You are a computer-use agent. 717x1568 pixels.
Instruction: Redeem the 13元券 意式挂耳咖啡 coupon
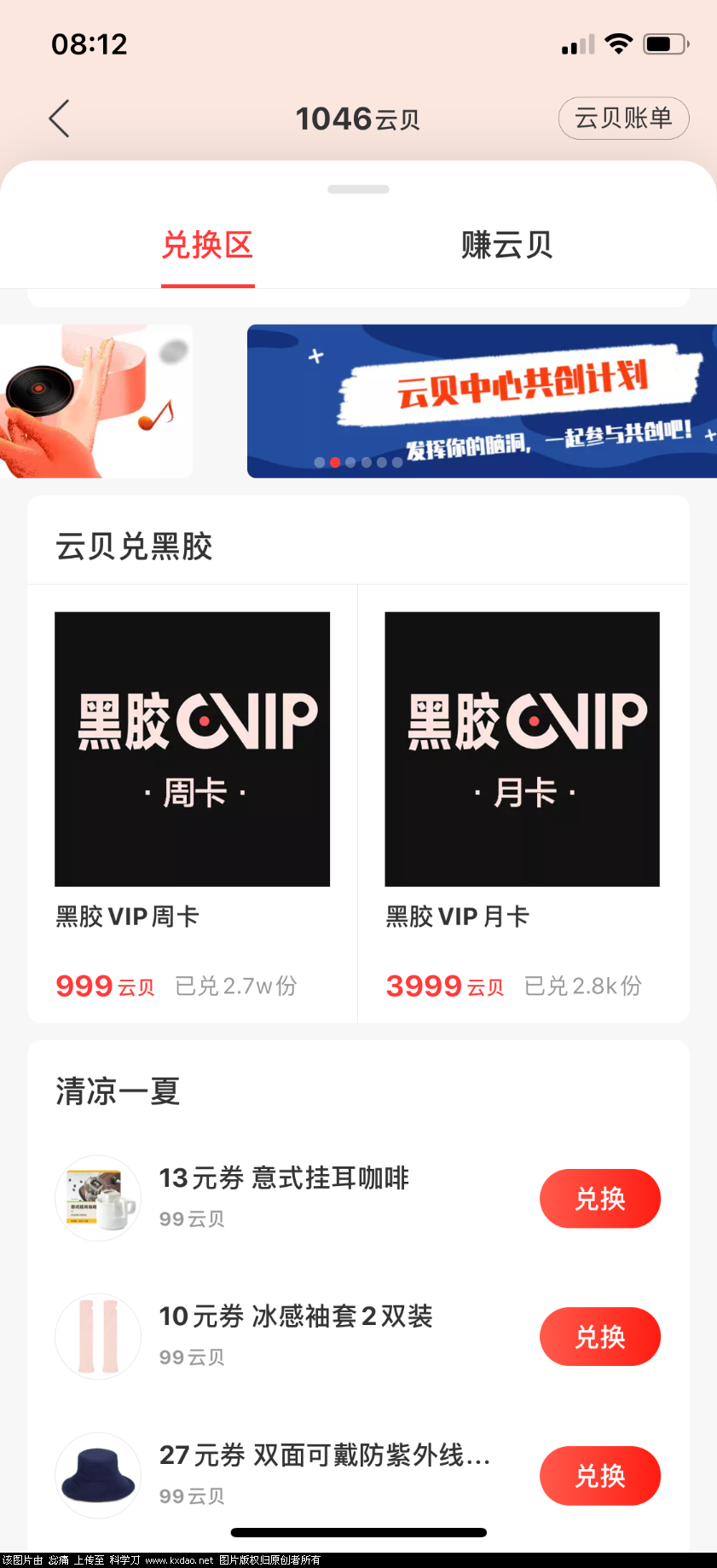599,1199
